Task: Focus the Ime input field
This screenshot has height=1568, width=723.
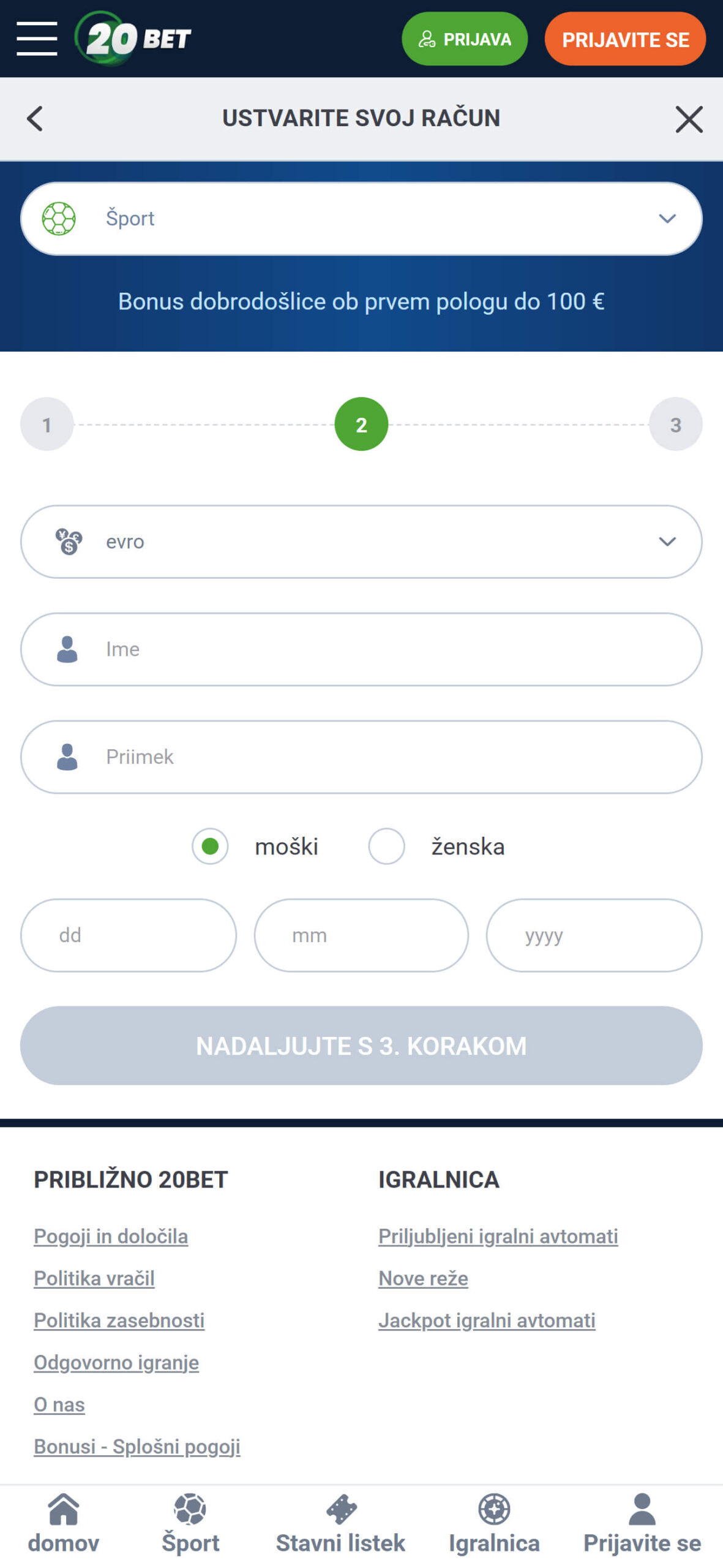Action: (361, 649)
